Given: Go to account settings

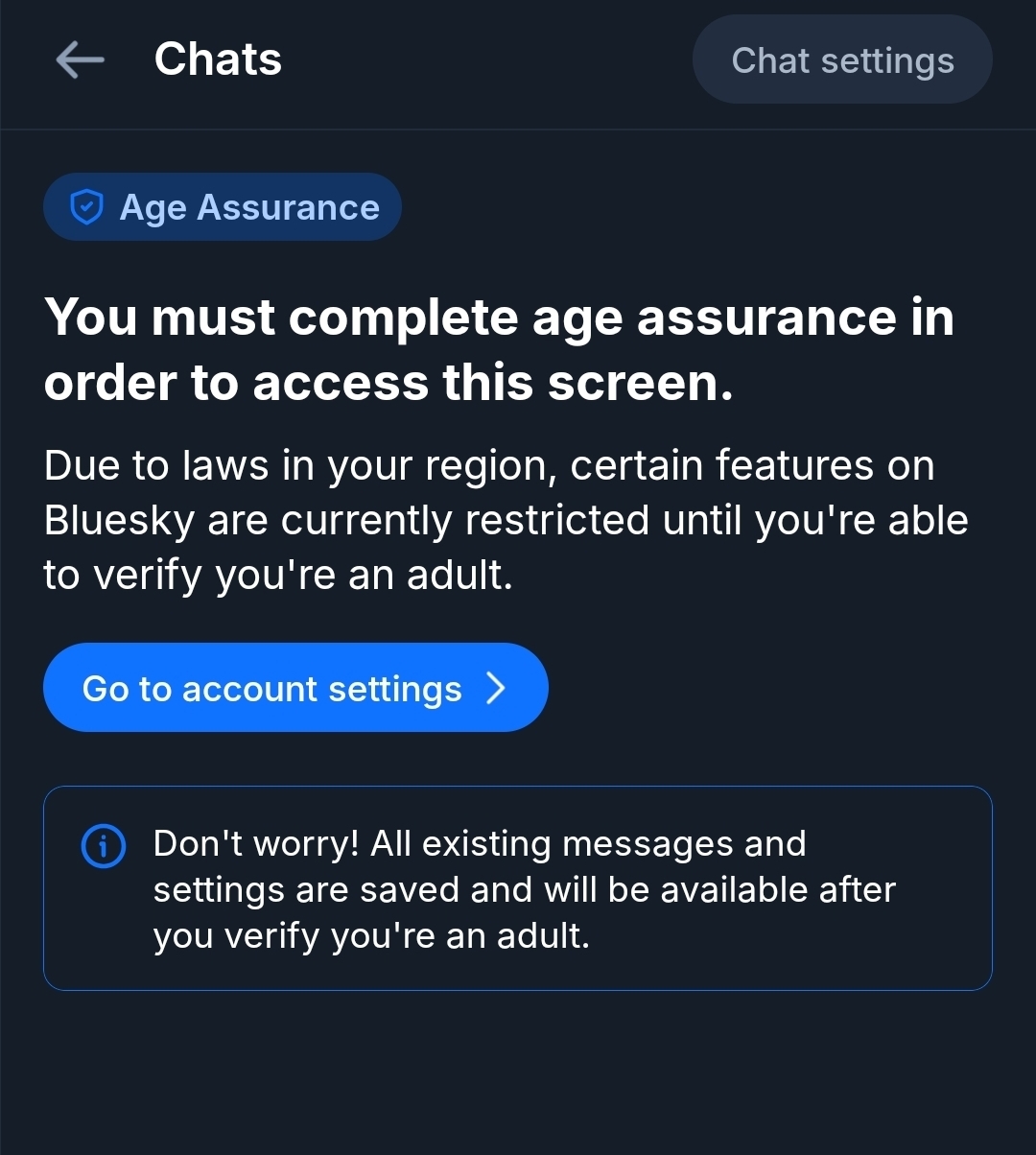Looking at the screenshot, I should tap(294, 688).
